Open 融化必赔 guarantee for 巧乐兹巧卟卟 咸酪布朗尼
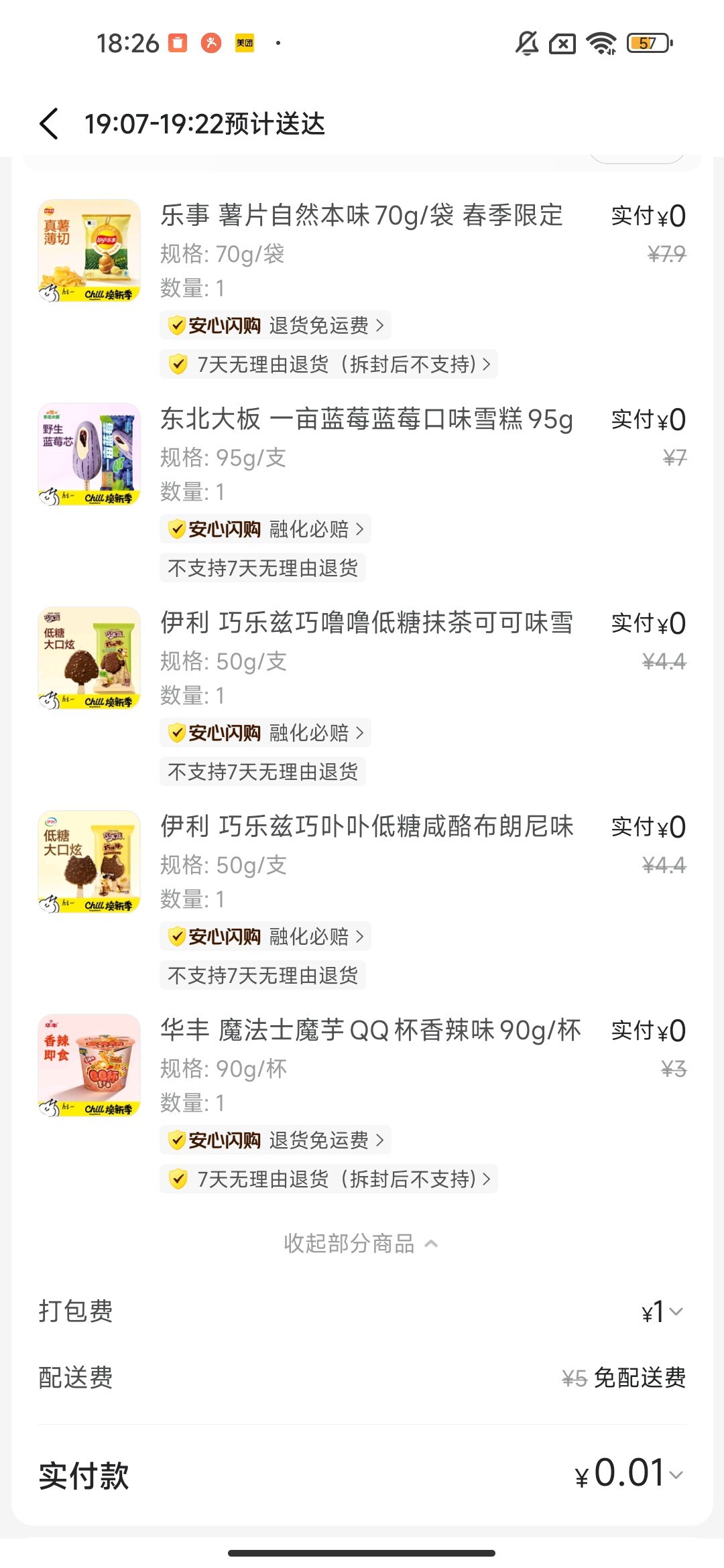The width and height of the screenshot is (724, 1568). (x=265, y=937)
